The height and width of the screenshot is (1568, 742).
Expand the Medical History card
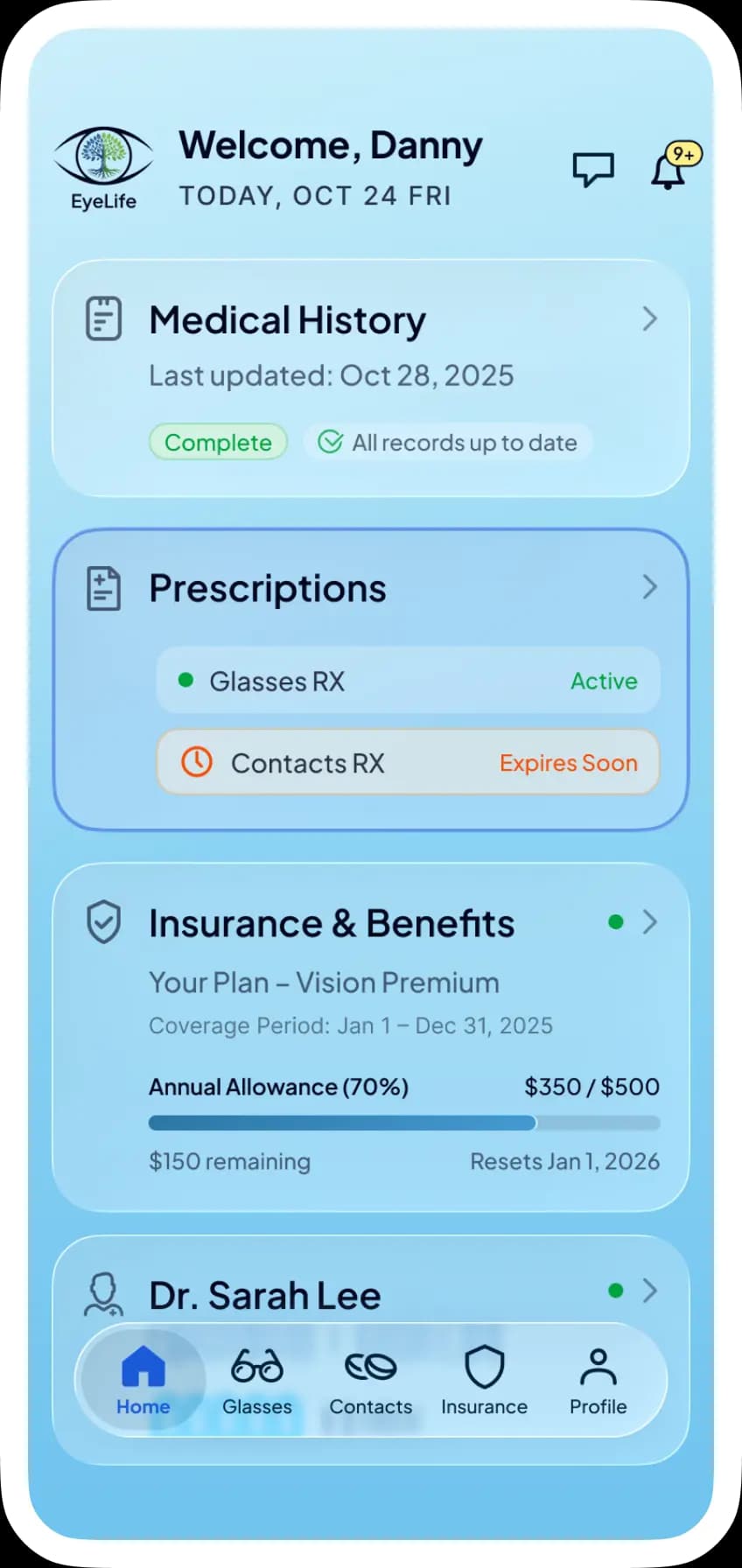649,319
